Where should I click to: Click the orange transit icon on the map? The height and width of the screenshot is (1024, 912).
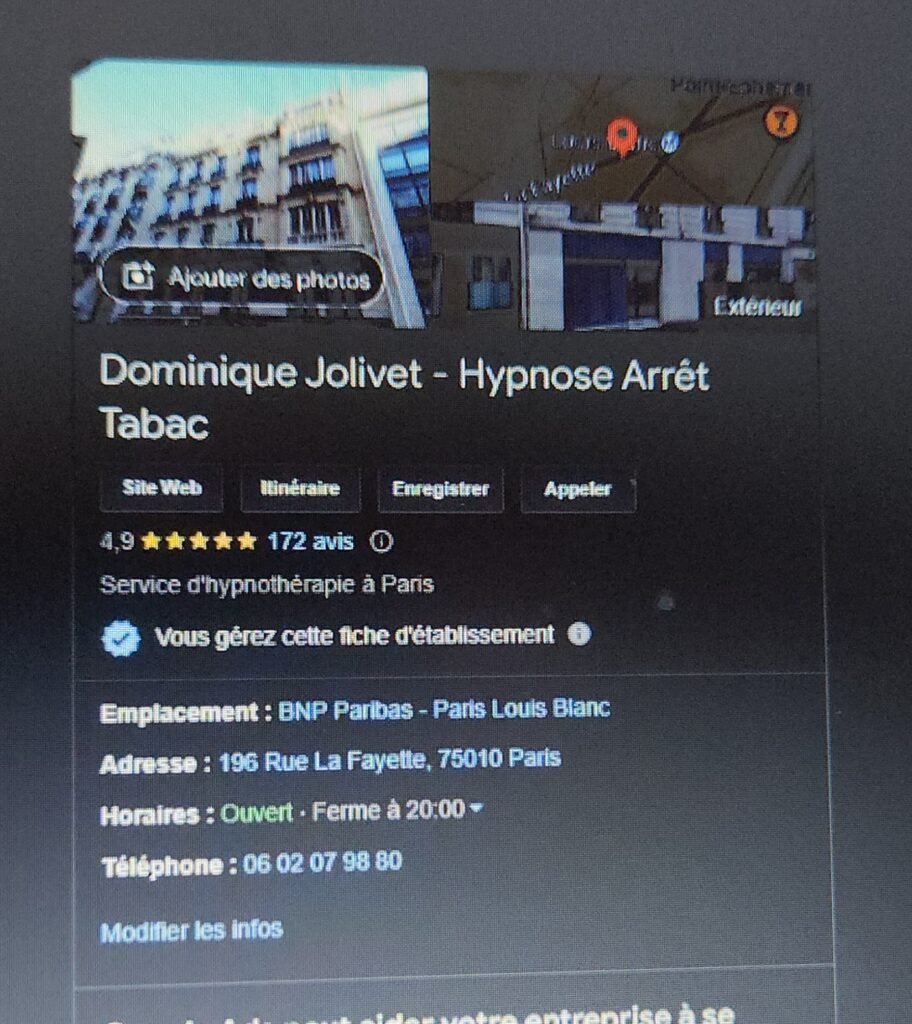point(781,118)
